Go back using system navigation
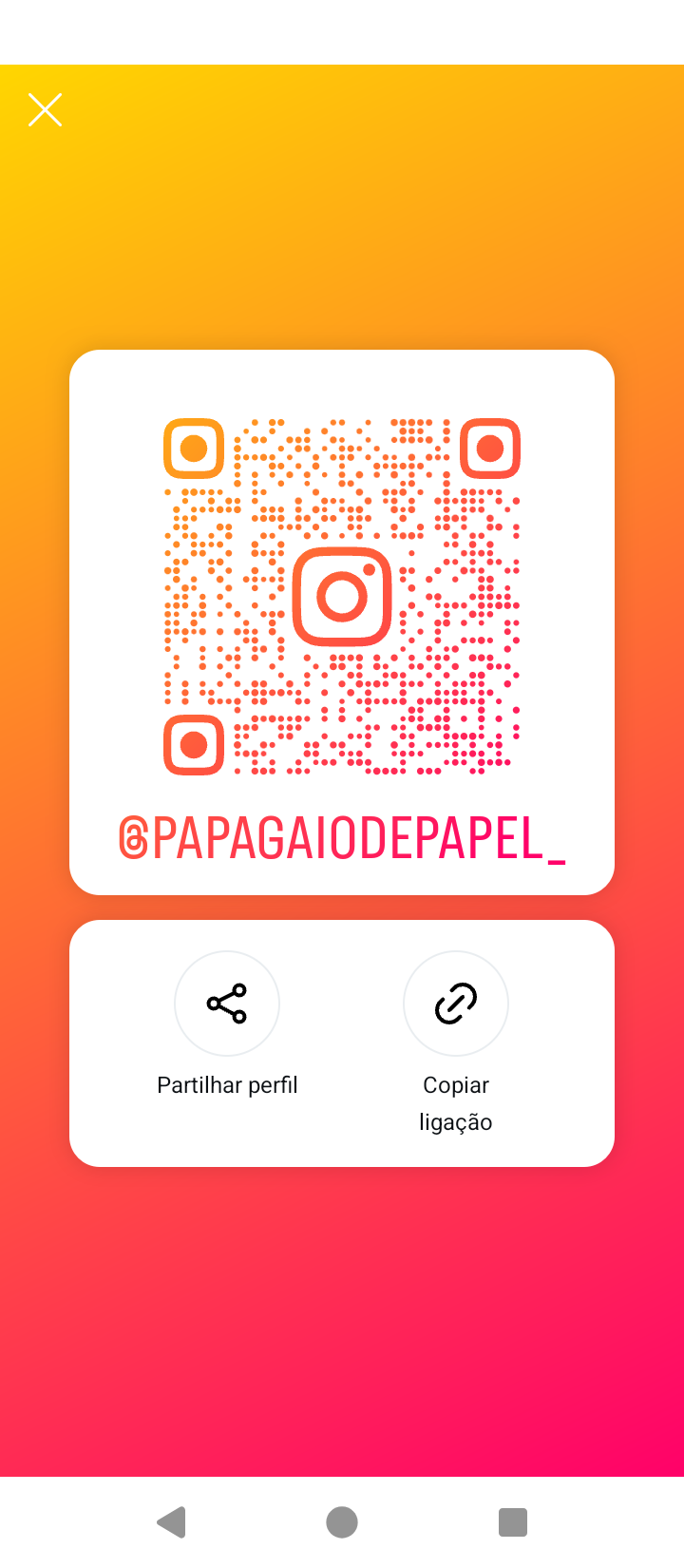 [x=172, y=1522]
